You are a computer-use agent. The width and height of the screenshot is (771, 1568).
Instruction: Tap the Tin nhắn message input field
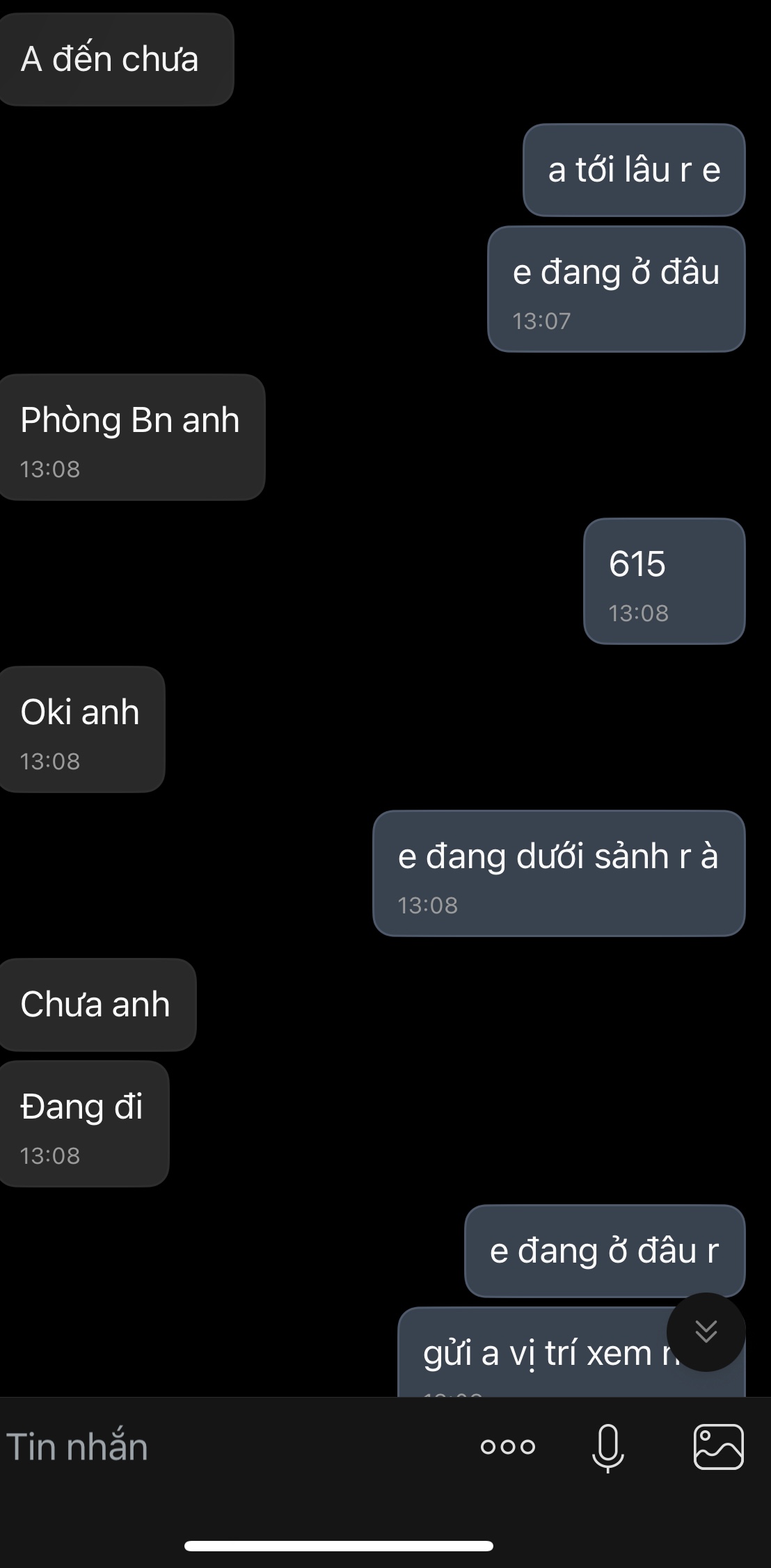tap(209, 1447)
